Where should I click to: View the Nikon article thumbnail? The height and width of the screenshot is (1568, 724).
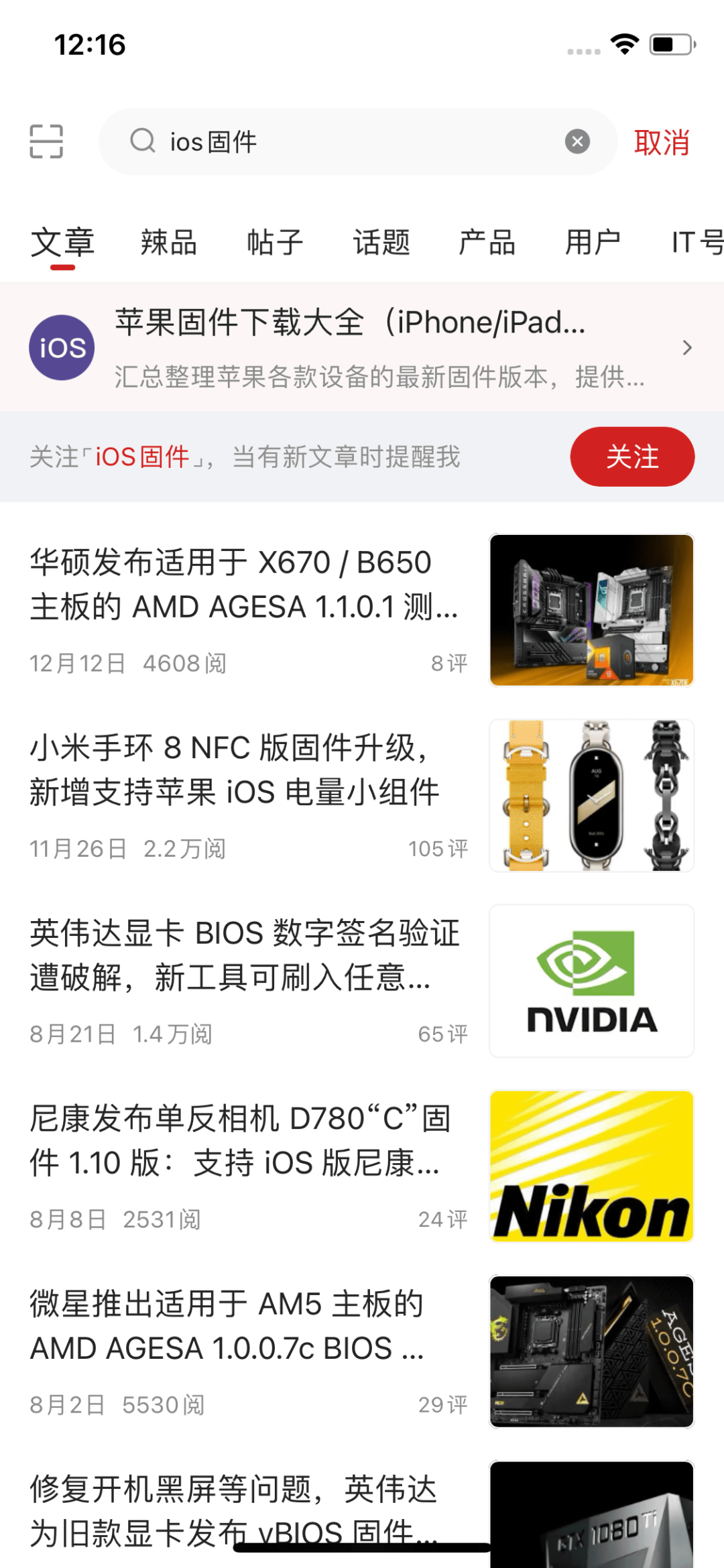pos(591,1166)
